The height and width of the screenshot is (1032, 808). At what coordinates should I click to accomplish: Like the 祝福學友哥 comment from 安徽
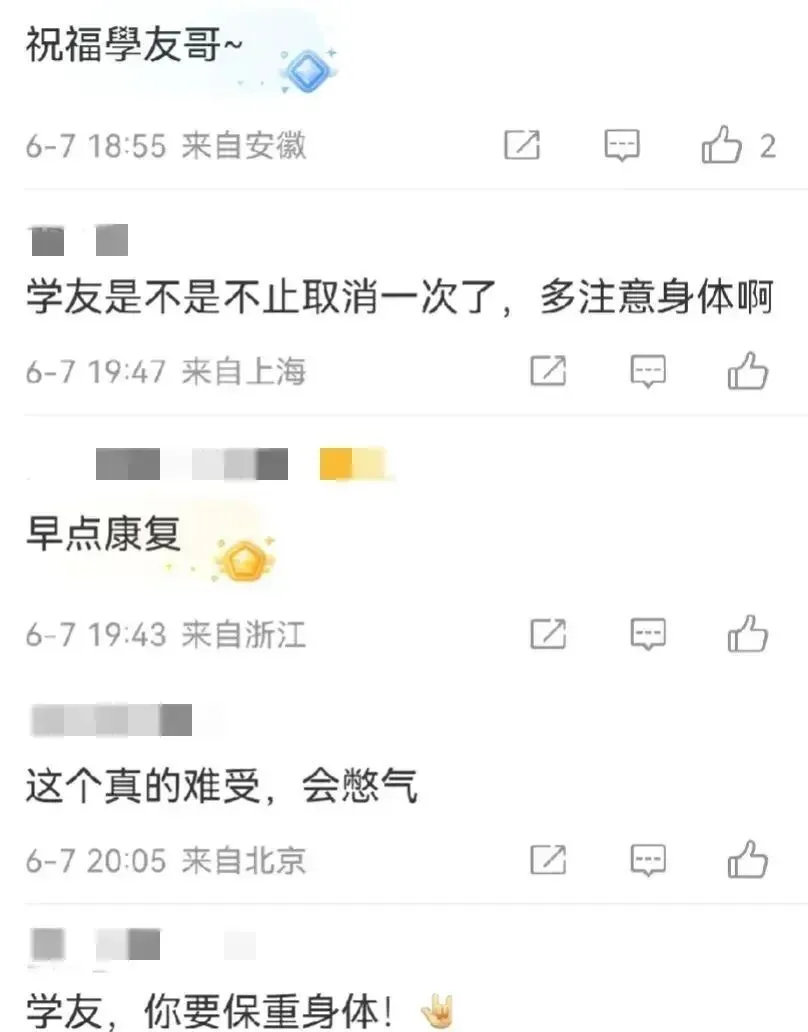point(721,147)
